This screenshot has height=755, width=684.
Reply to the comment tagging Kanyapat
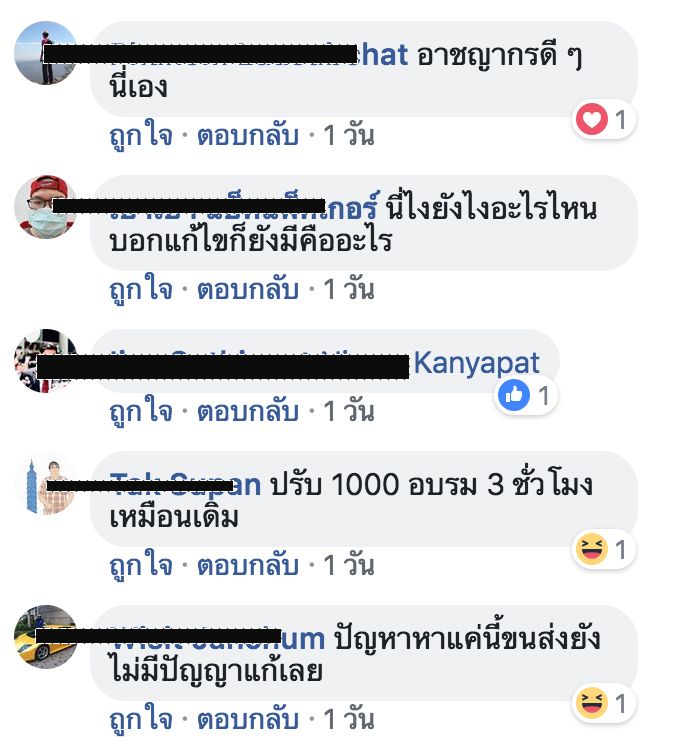click(x=248, y=410)
